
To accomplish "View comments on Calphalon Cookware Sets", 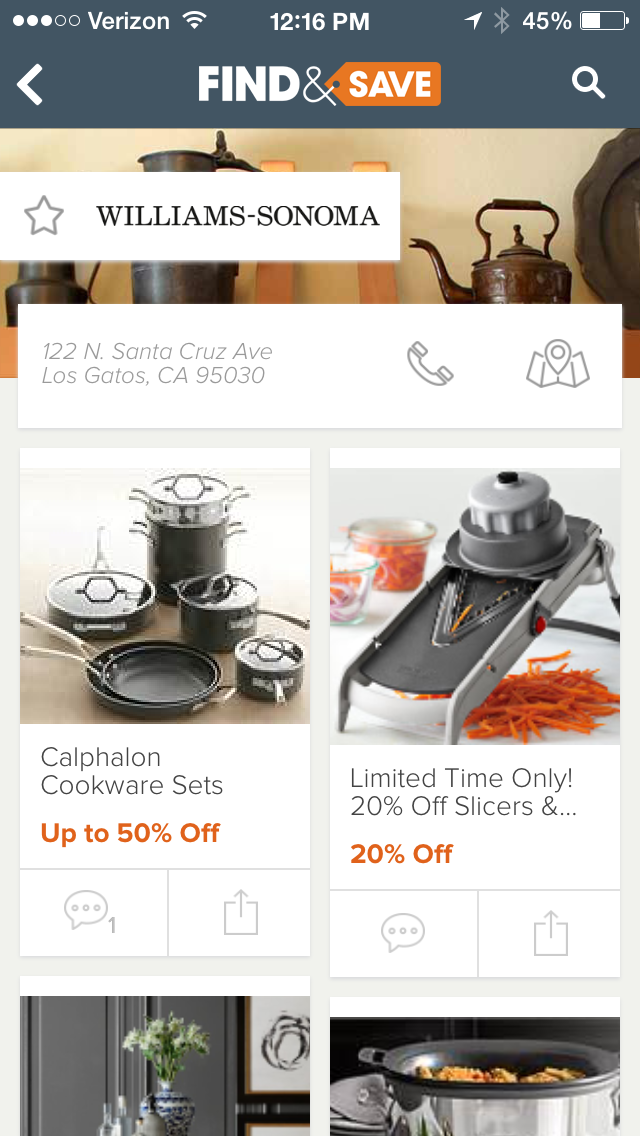I will click(92, 913).
